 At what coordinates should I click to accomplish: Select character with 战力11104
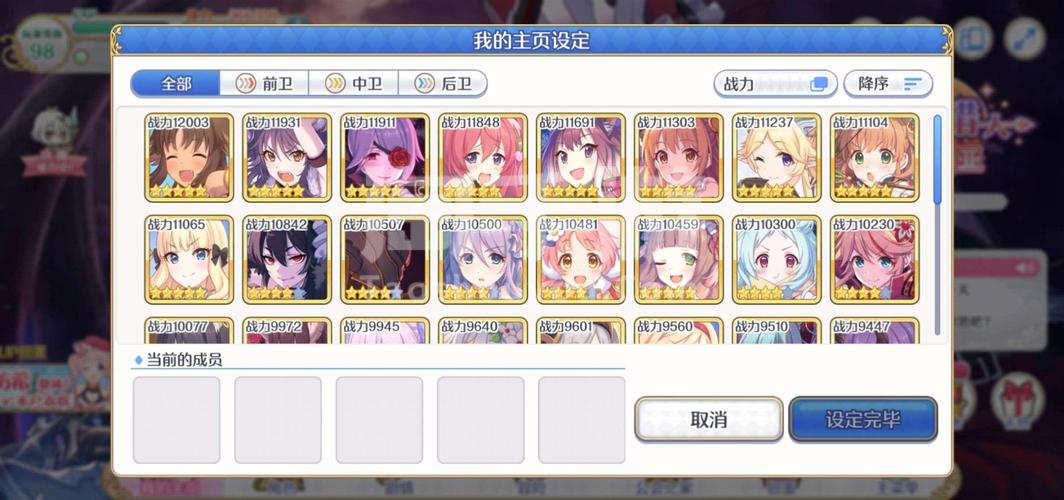coord(875,158)
